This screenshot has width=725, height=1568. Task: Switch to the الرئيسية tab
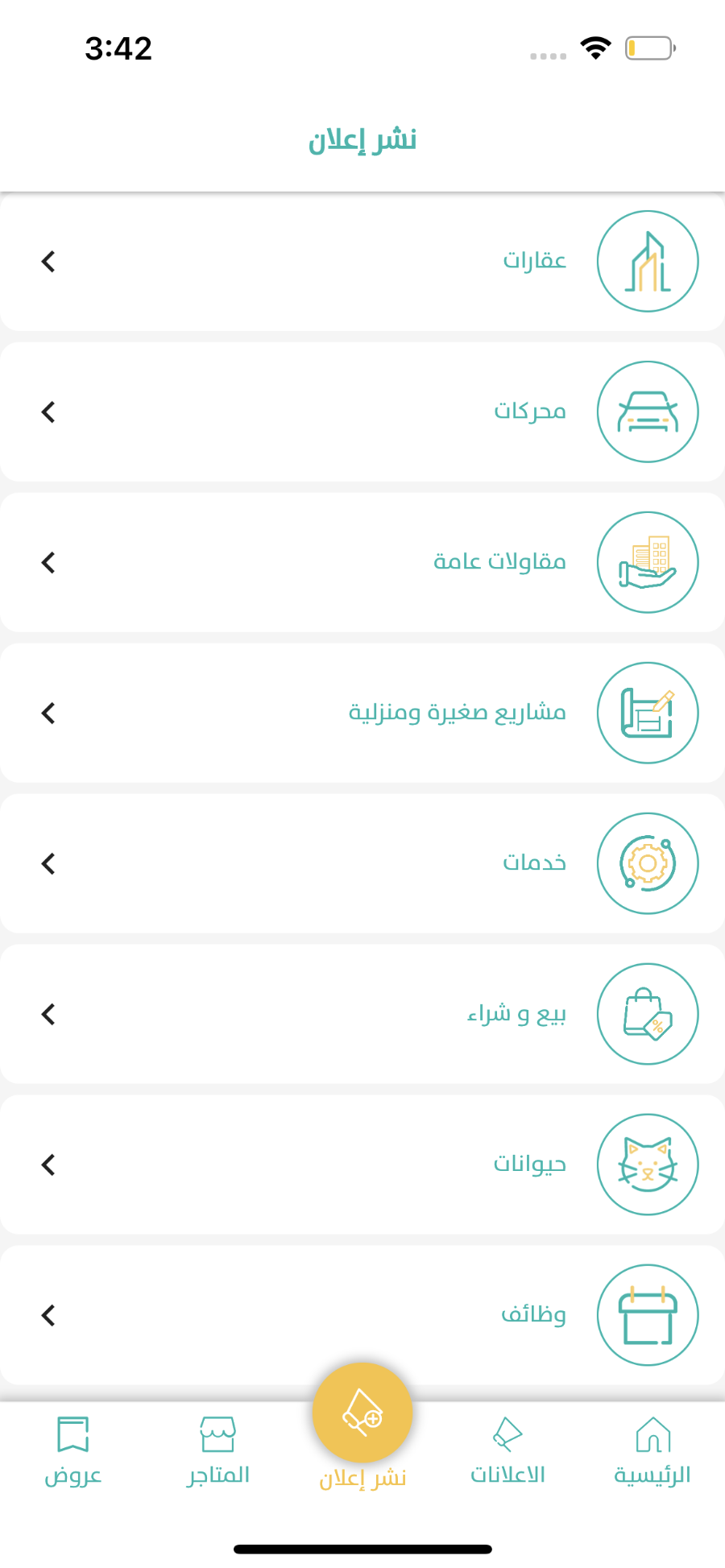tap(652, 1451)
